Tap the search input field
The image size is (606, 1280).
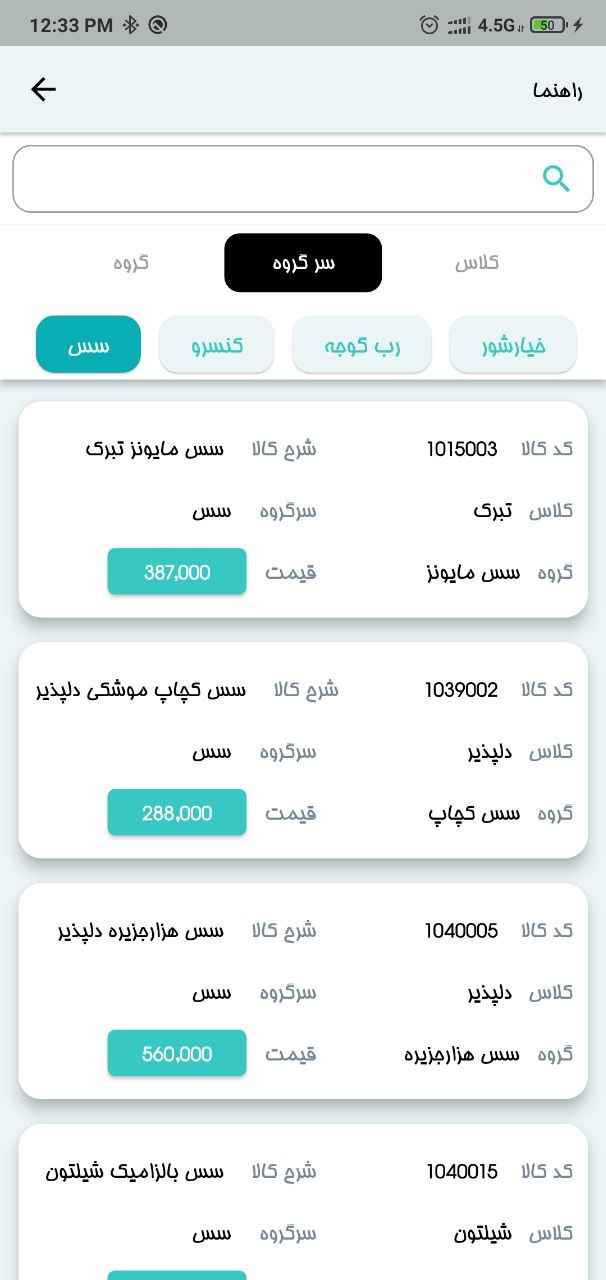click(x=303, y=179)
